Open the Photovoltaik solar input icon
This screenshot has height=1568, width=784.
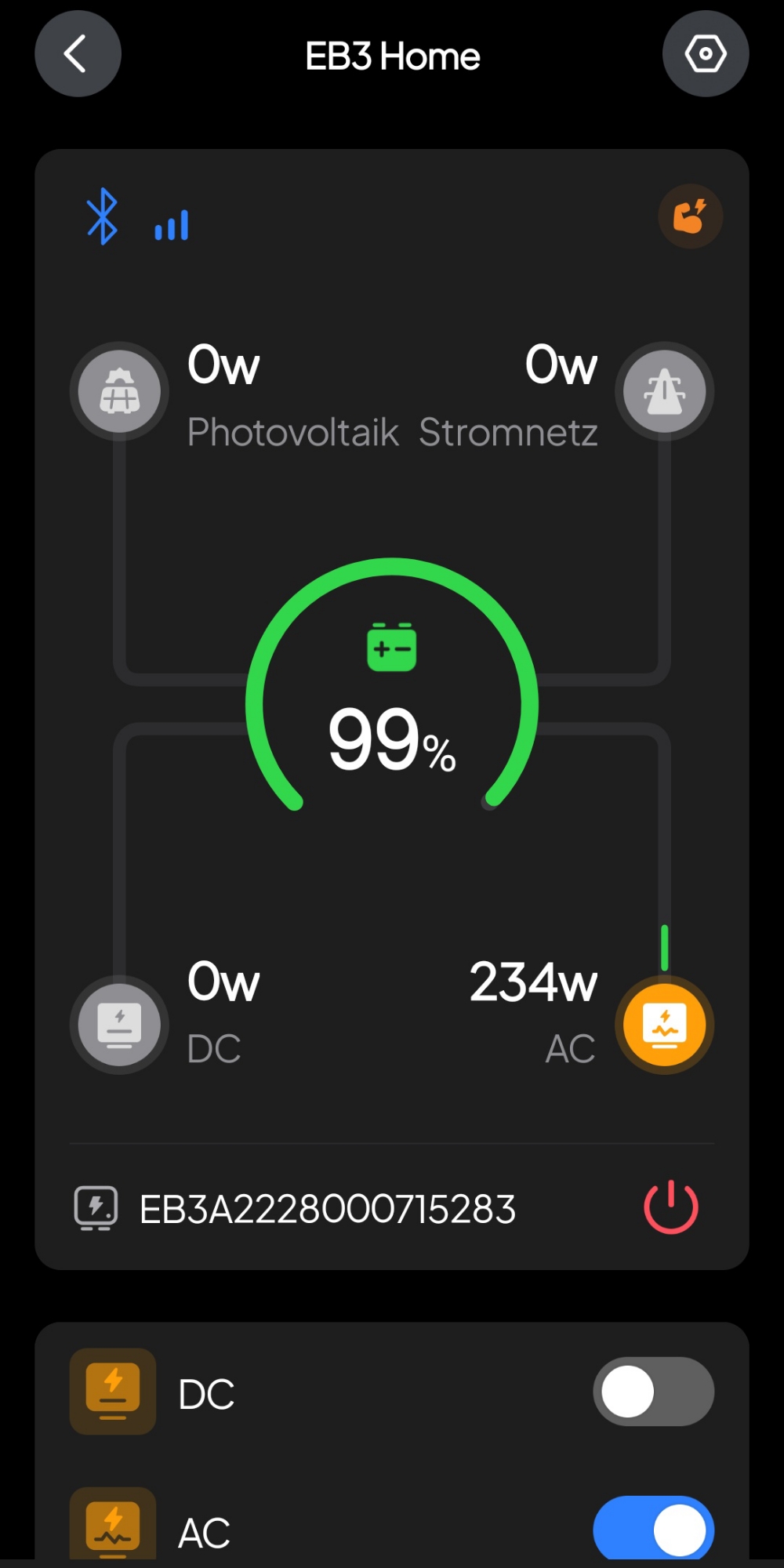119,390
